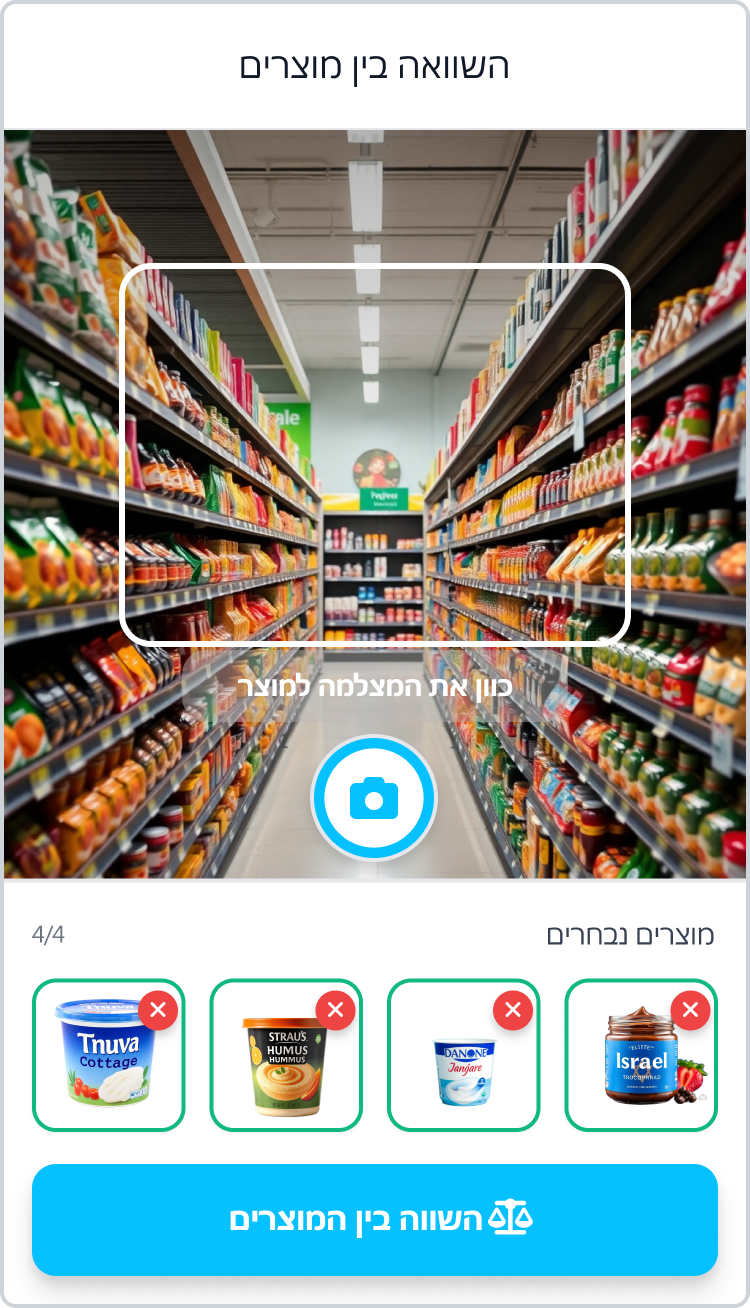Remove Strauss Hummus from selected products
The height and width of the screenshot is (1308, 750).
335,1010
